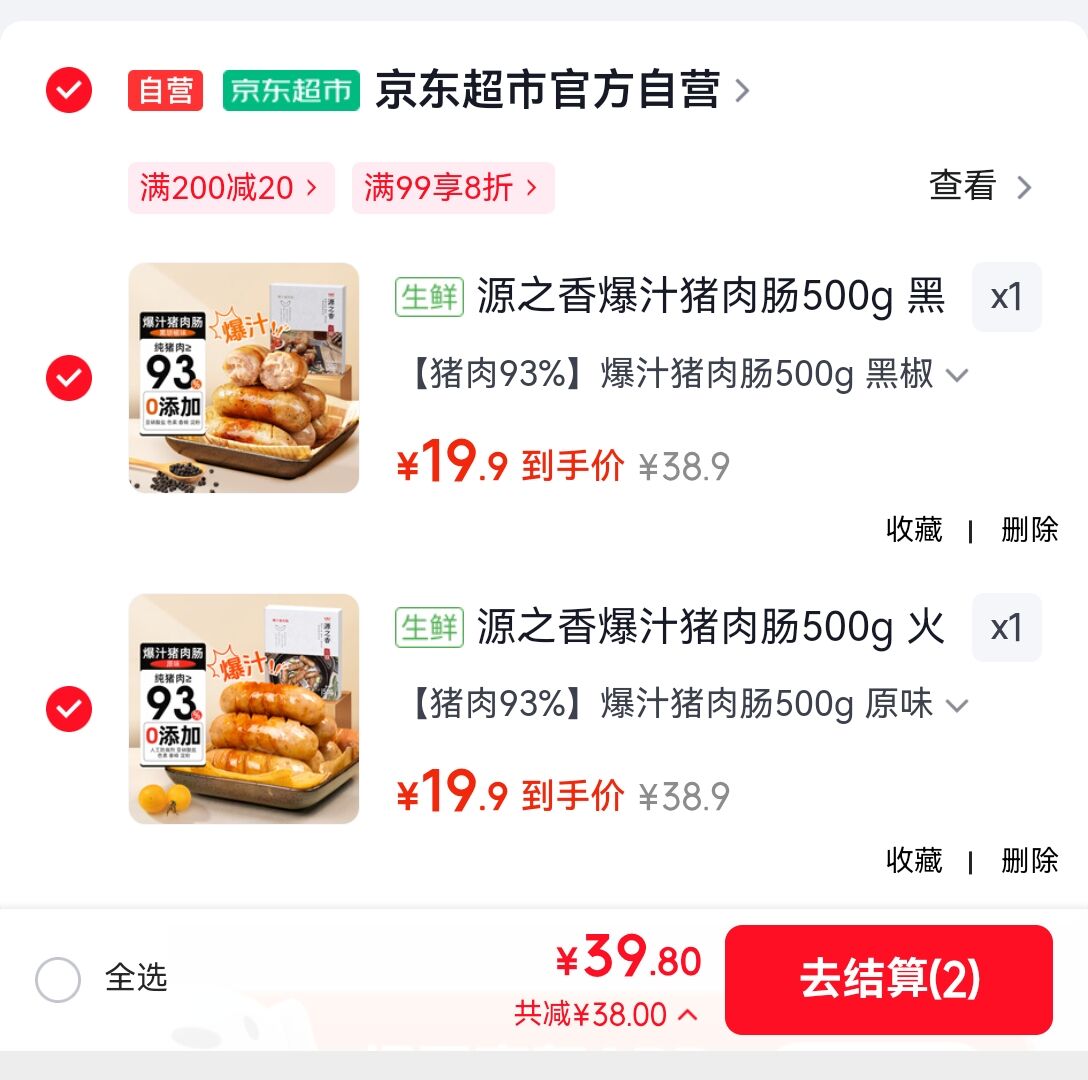Open the 满200减20 promotion chip

pyautogui.click(x=230, y=188)
